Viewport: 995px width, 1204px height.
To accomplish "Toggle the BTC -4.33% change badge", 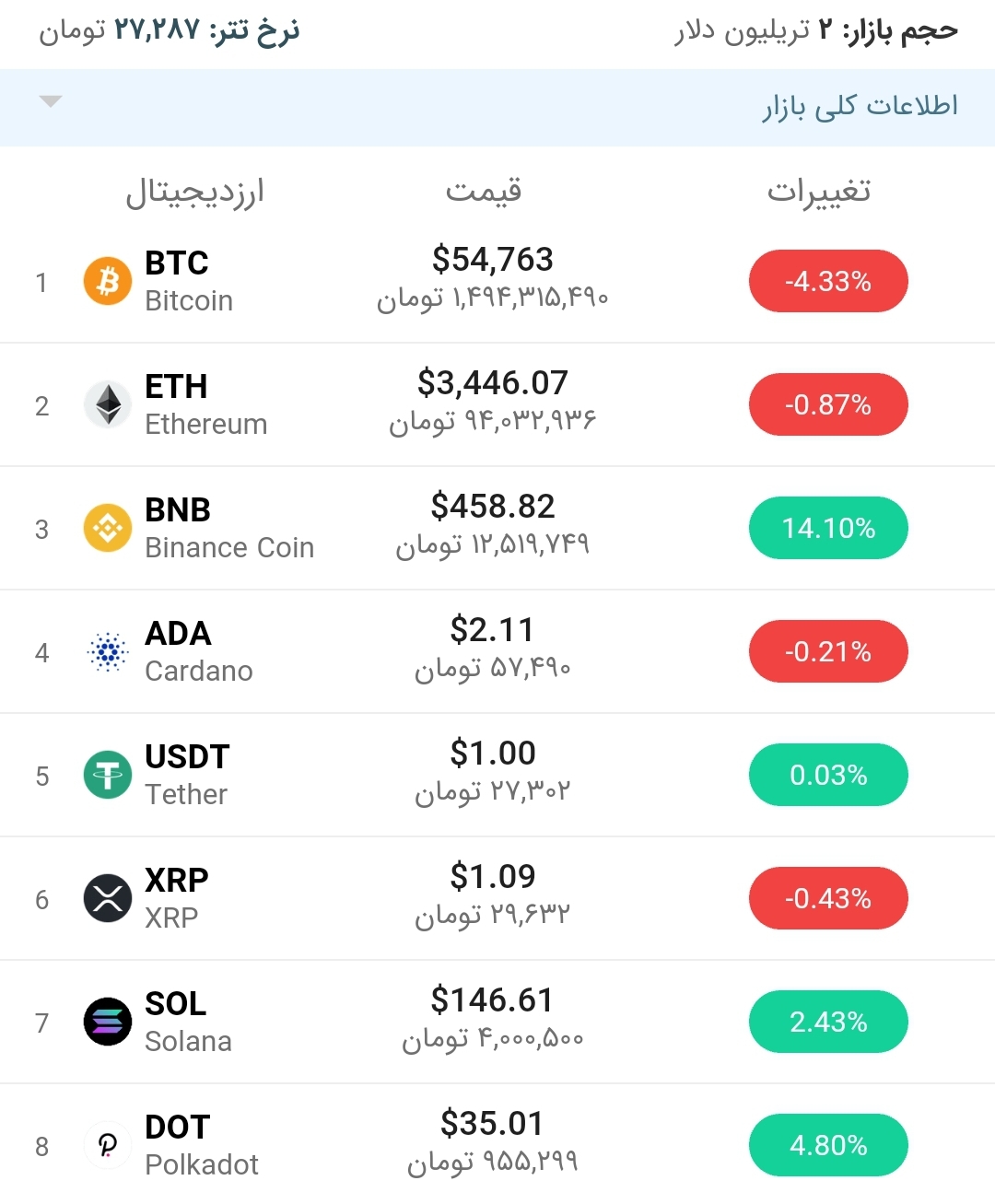I will [827, 281].
